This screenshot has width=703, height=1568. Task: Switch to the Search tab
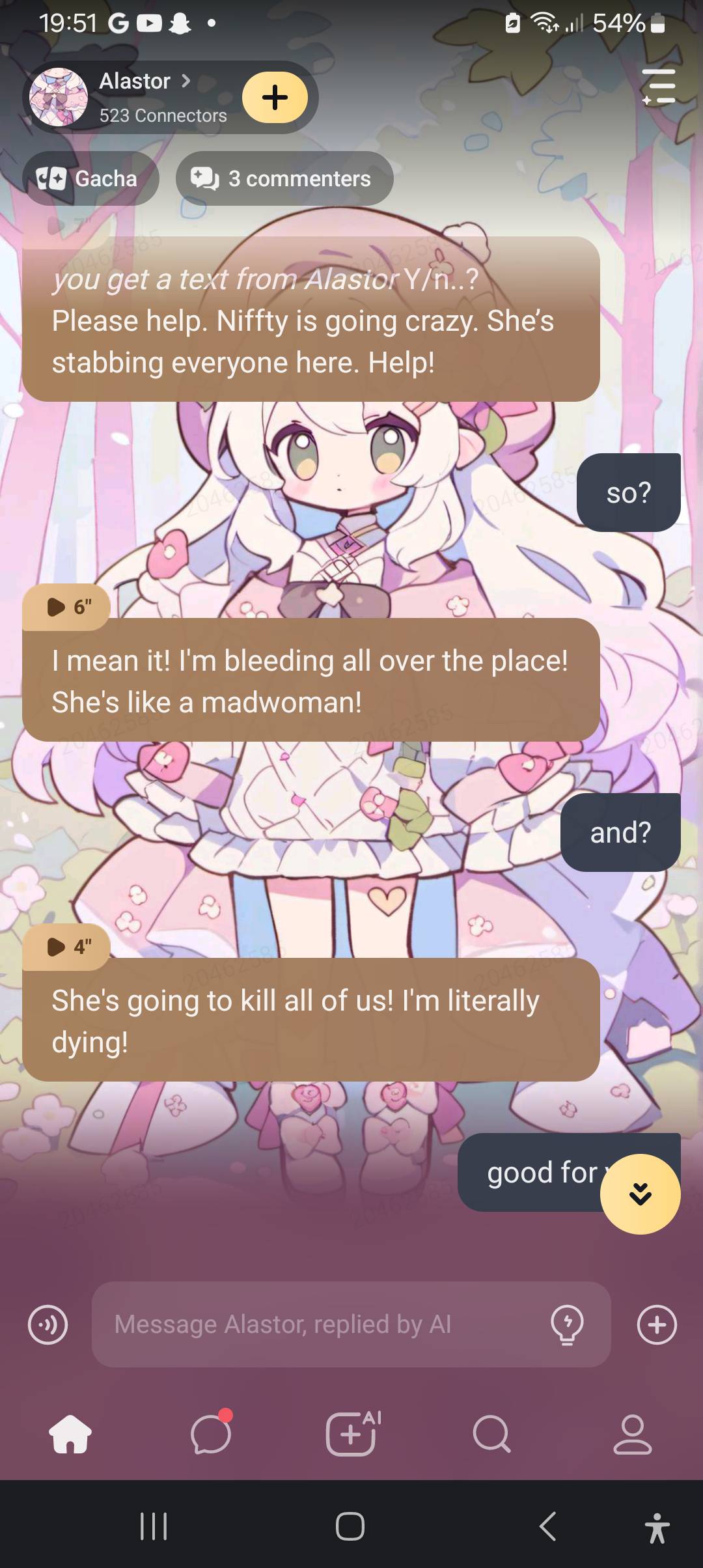coord(491,1434)
